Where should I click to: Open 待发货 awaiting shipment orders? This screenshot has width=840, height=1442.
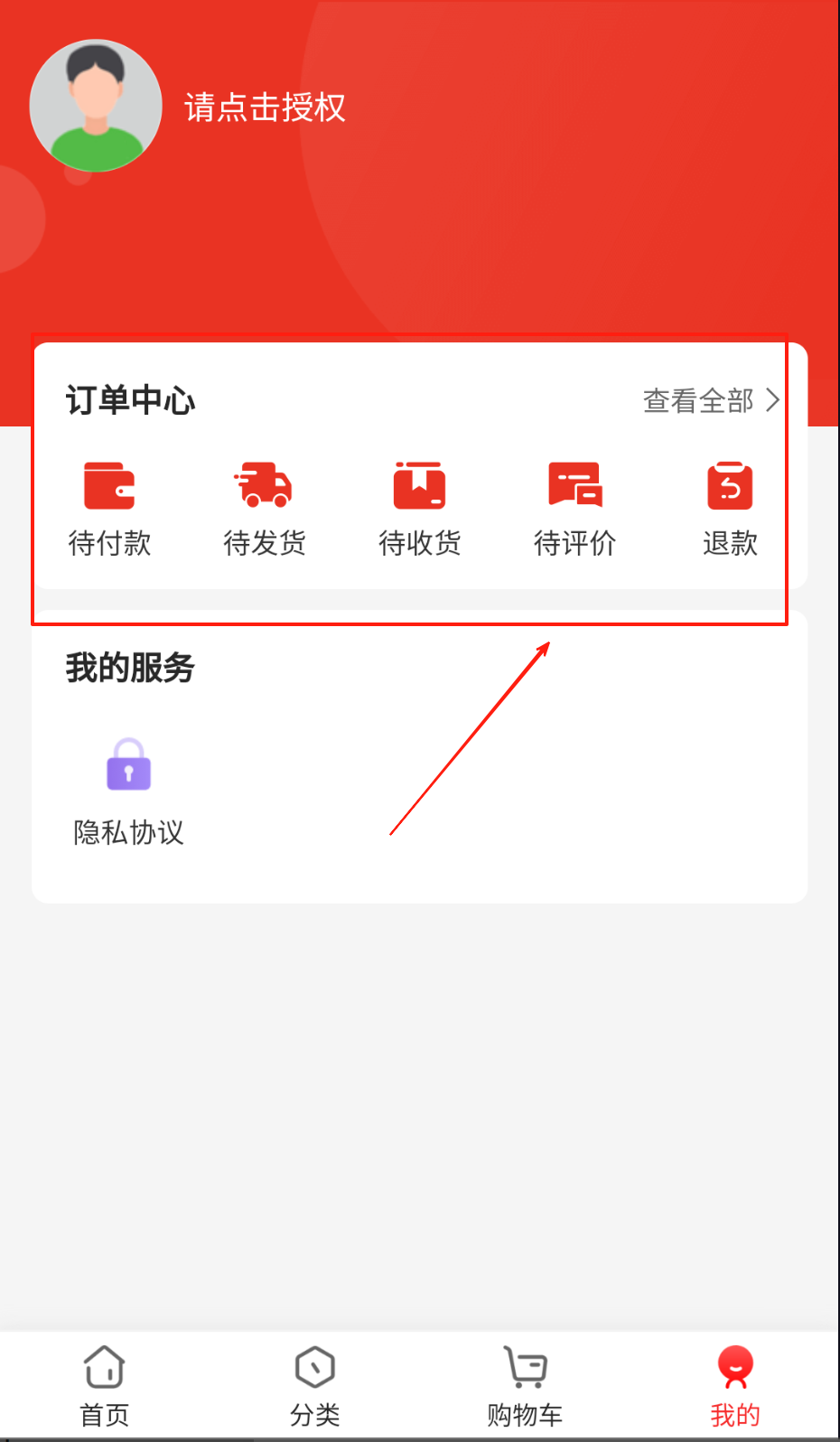[264, 508]
